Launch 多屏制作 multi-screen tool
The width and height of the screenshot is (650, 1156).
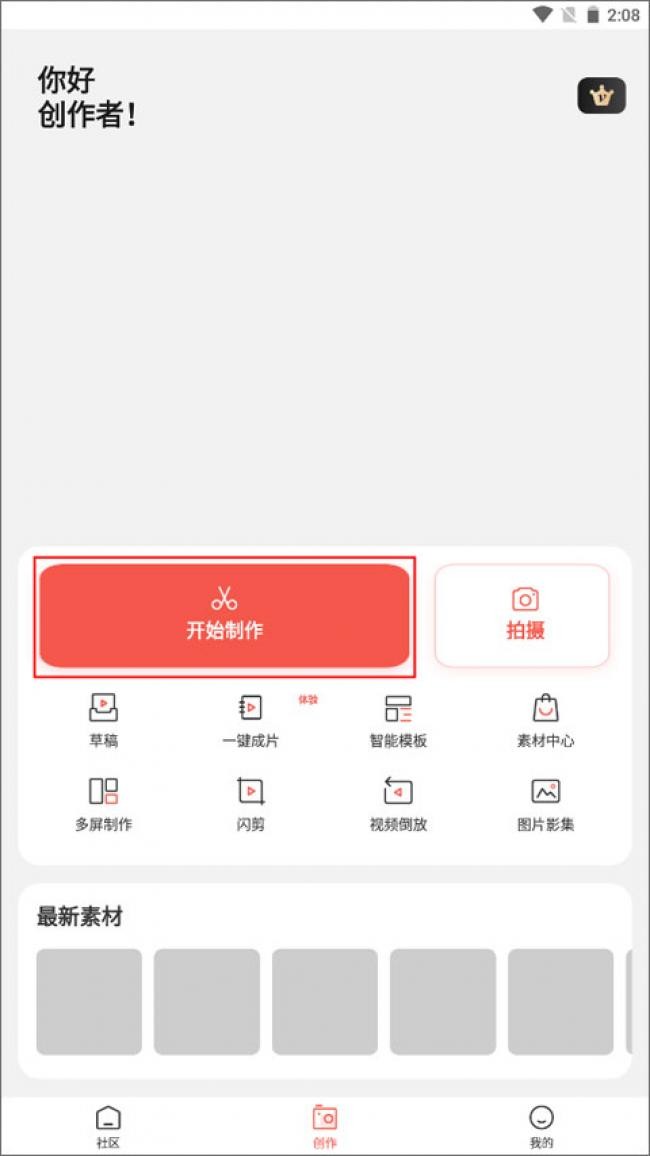click(103, 804)
